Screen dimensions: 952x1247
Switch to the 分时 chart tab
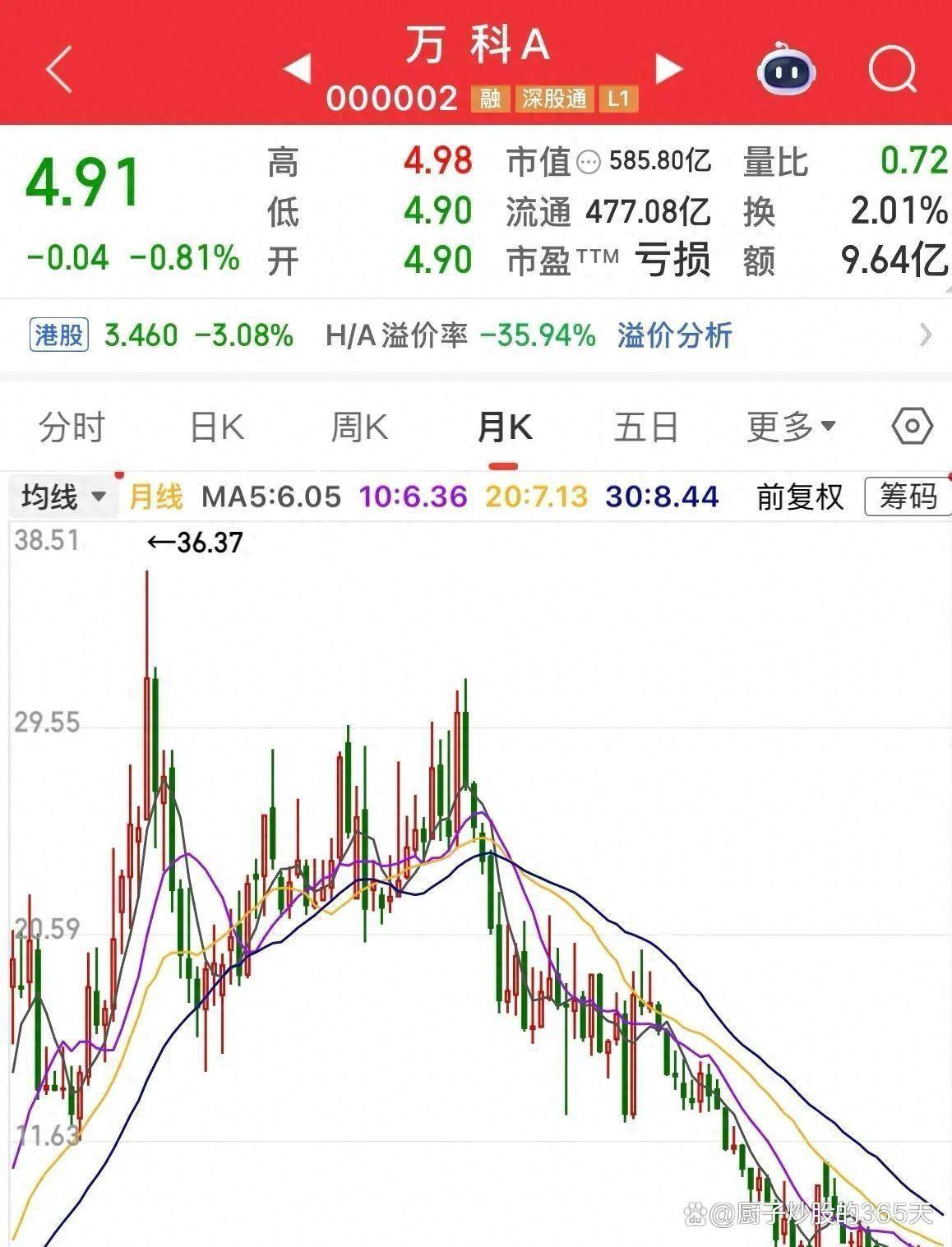[x=72, y=427]
